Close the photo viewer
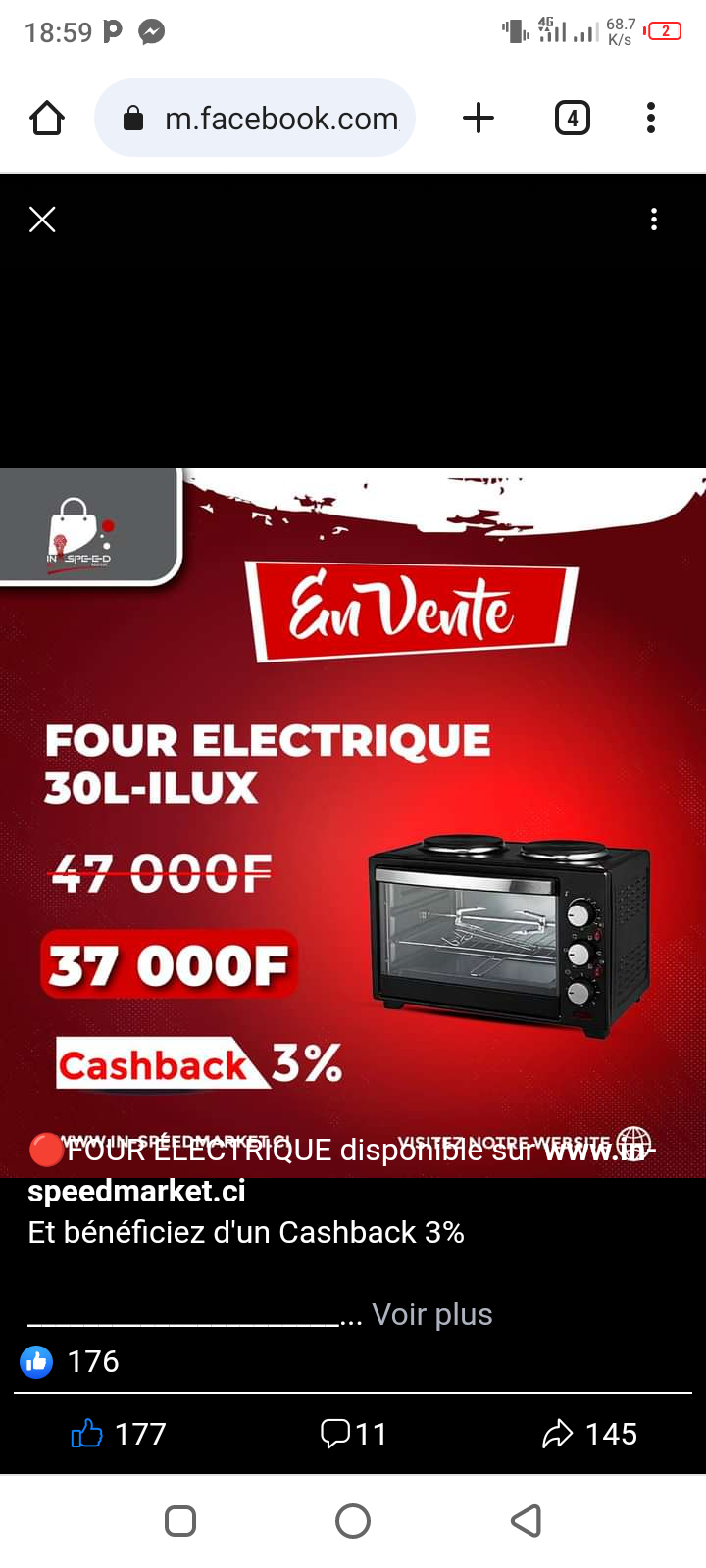This screenshot has width=706, height=1568. pyautogui.click(x=42, y=220)
